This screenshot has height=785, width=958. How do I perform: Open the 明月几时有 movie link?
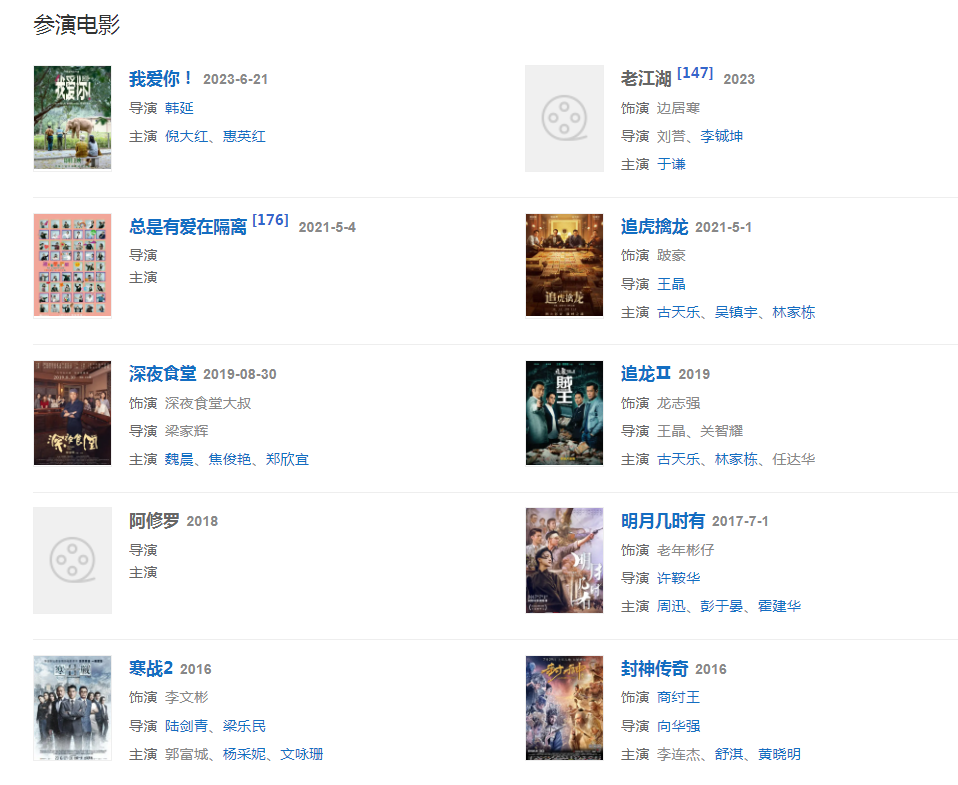click(x=662, y=521)
